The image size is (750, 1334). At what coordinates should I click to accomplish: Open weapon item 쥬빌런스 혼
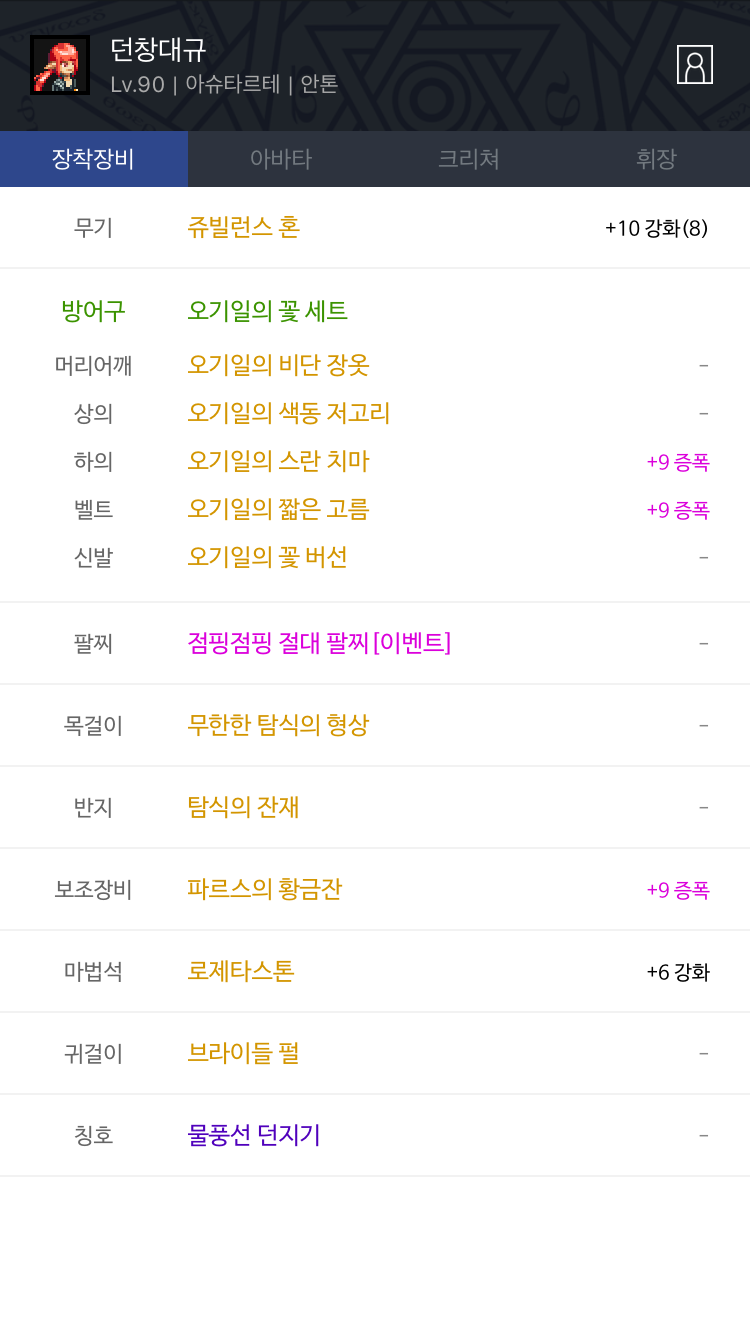tap(244, 227)
